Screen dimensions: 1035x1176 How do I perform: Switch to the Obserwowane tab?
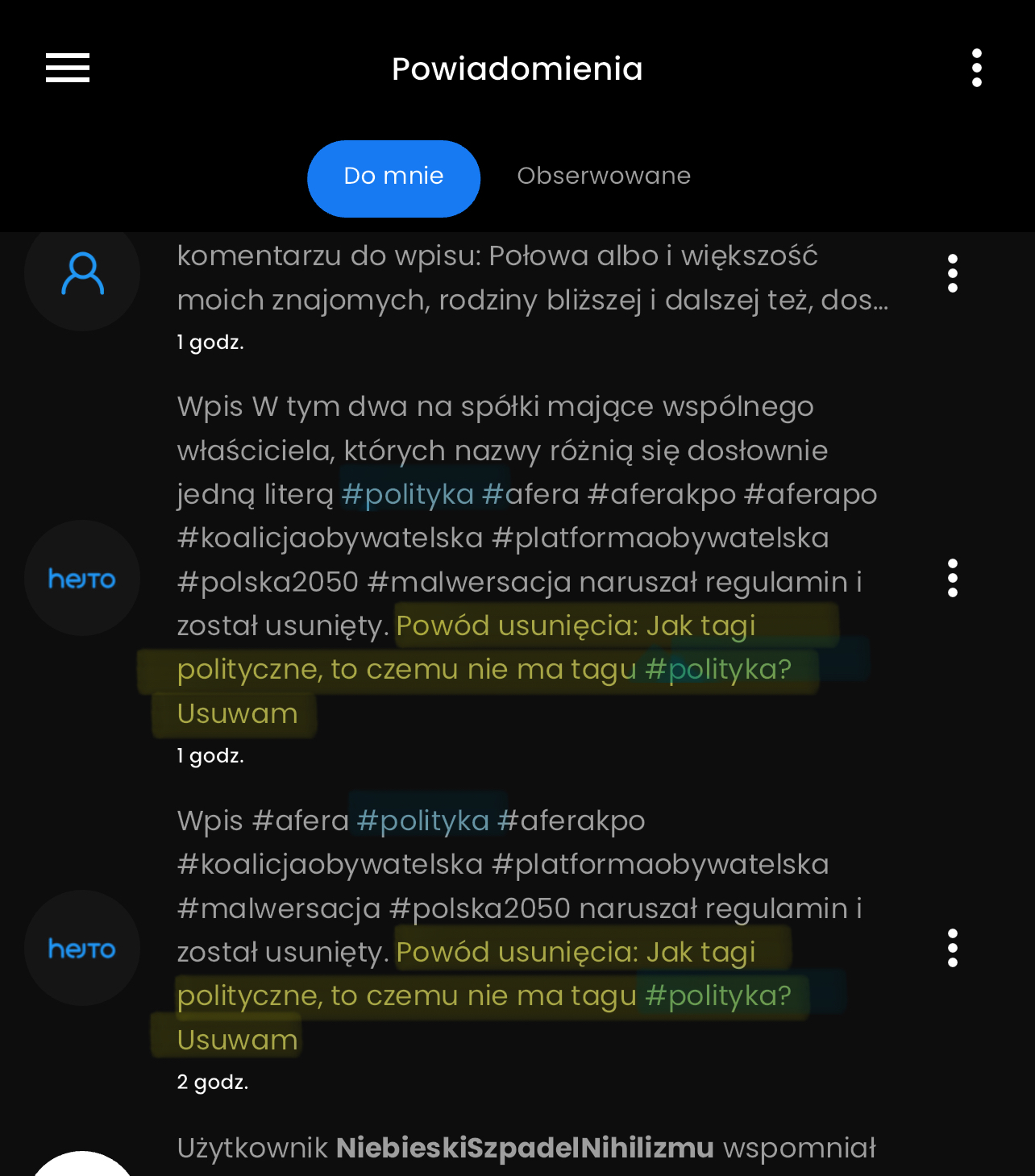click(604, 177)
